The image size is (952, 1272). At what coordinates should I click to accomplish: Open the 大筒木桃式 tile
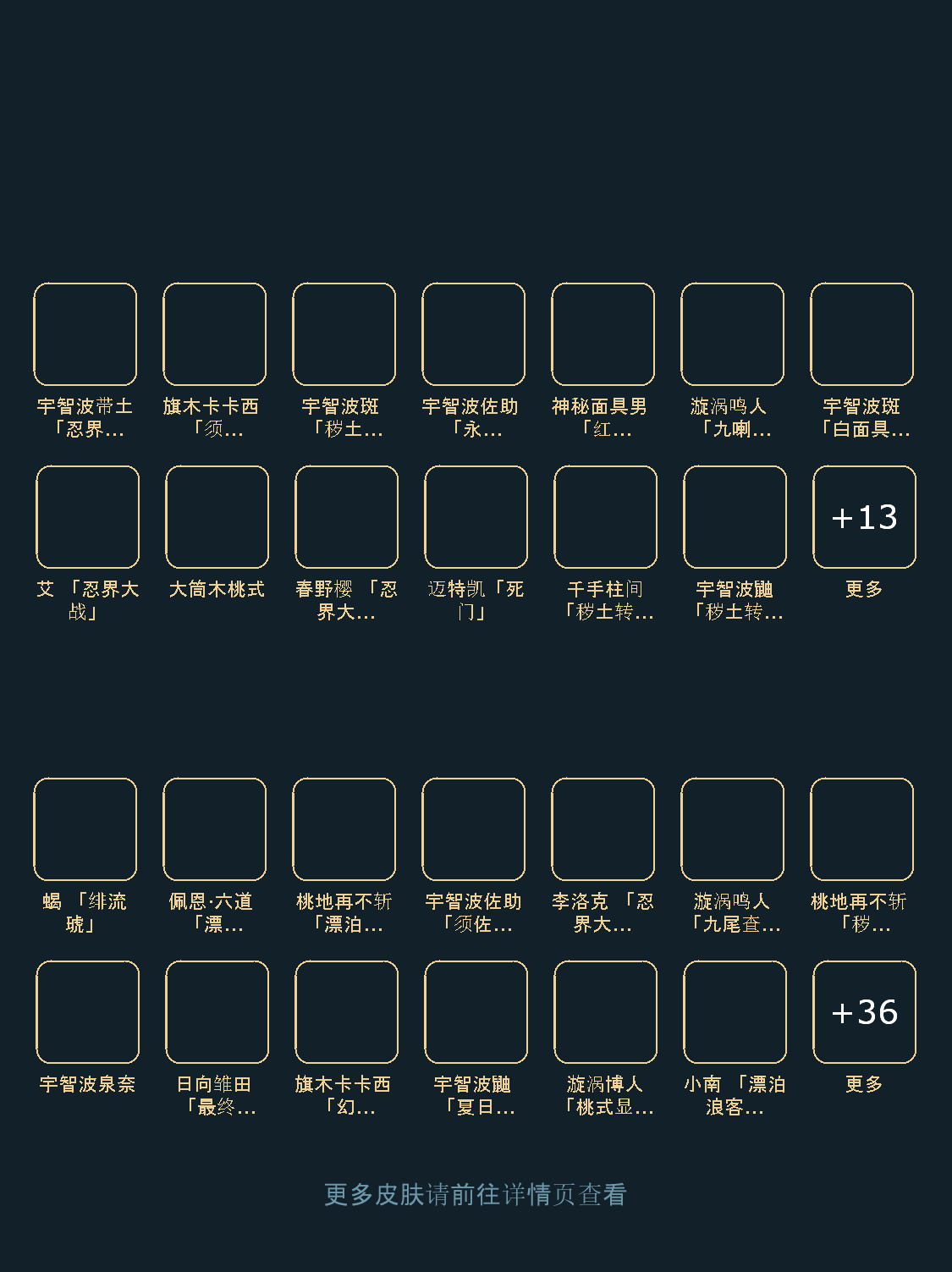click(217, 517)
